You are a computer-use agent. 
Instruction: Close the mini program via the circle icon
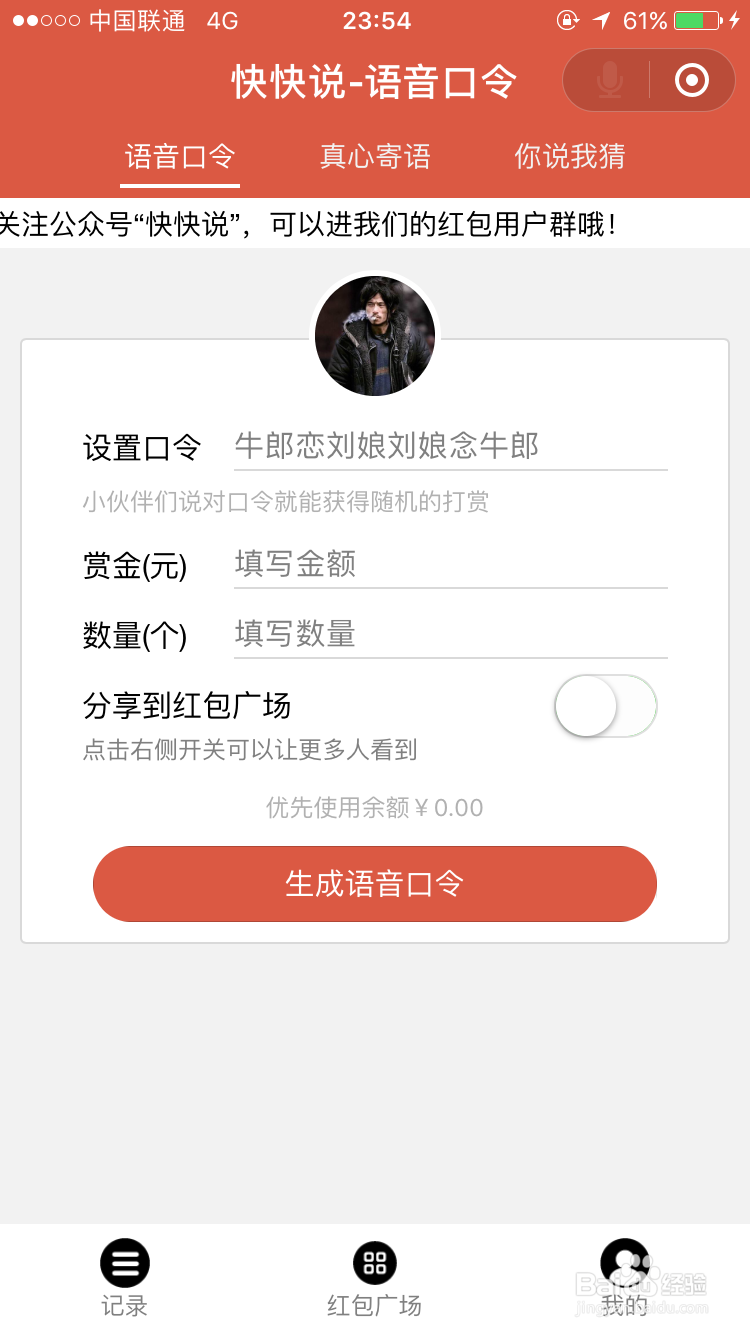click(692, 80)
